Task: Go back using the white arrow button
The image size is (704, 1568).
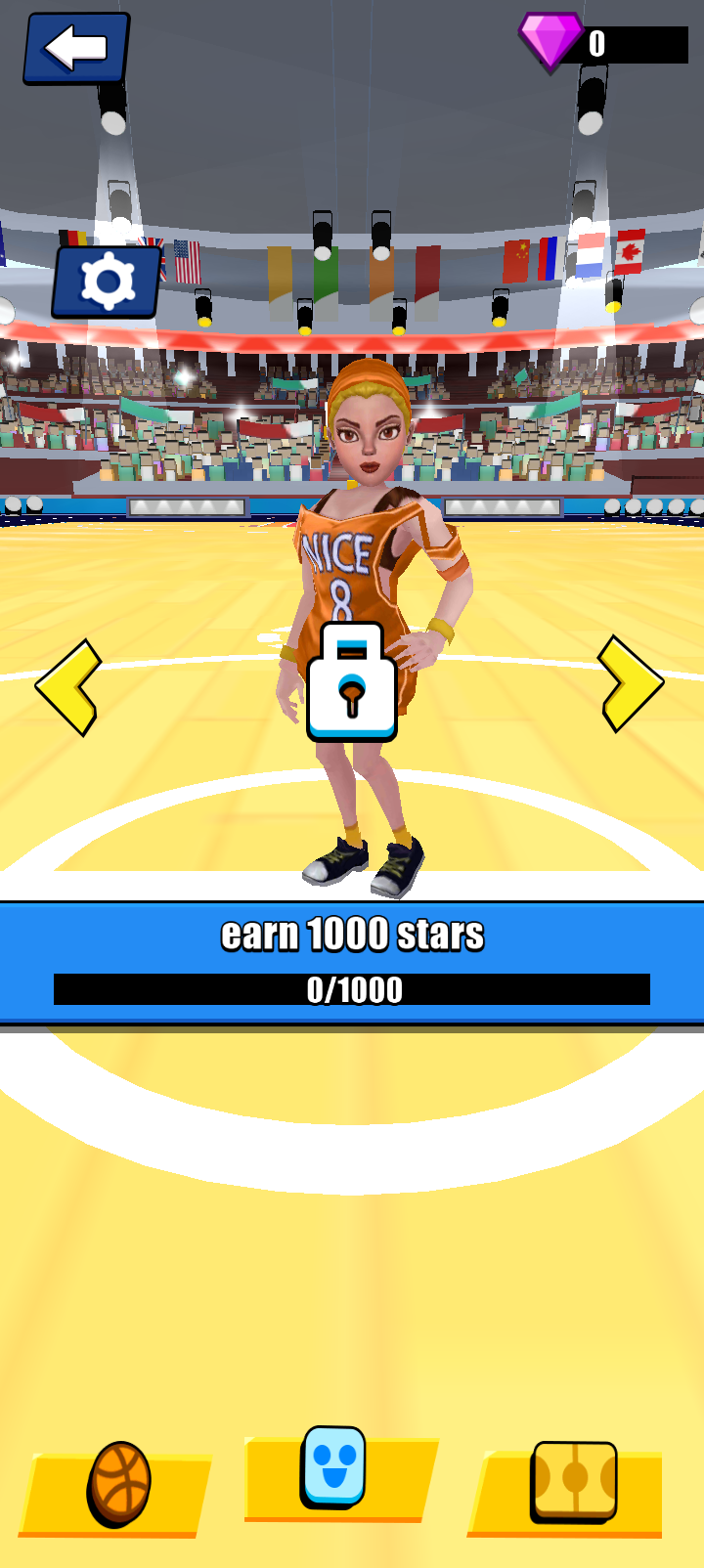Action: tap(76, 48)
